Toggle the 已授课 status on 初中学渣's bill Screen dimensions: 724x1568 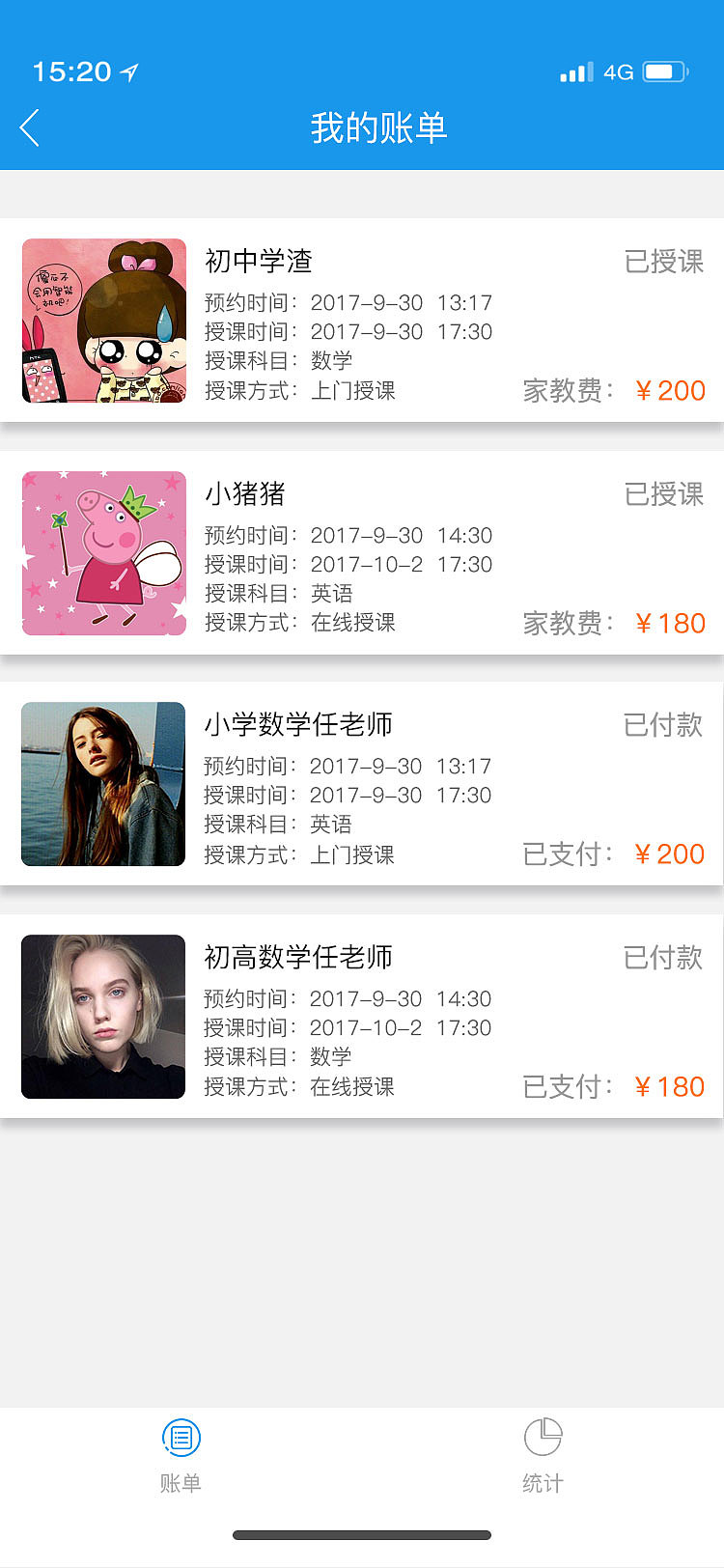coord(663,261)
